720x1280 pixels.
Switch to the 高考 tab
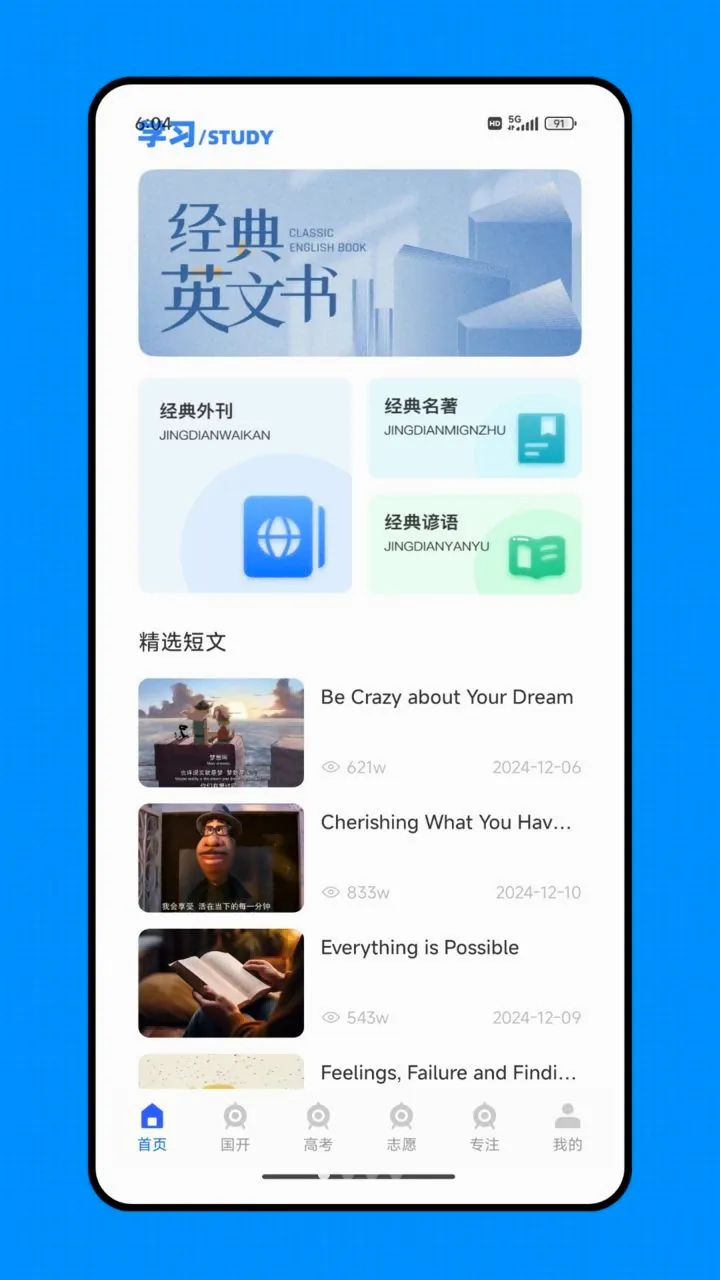318,1128
